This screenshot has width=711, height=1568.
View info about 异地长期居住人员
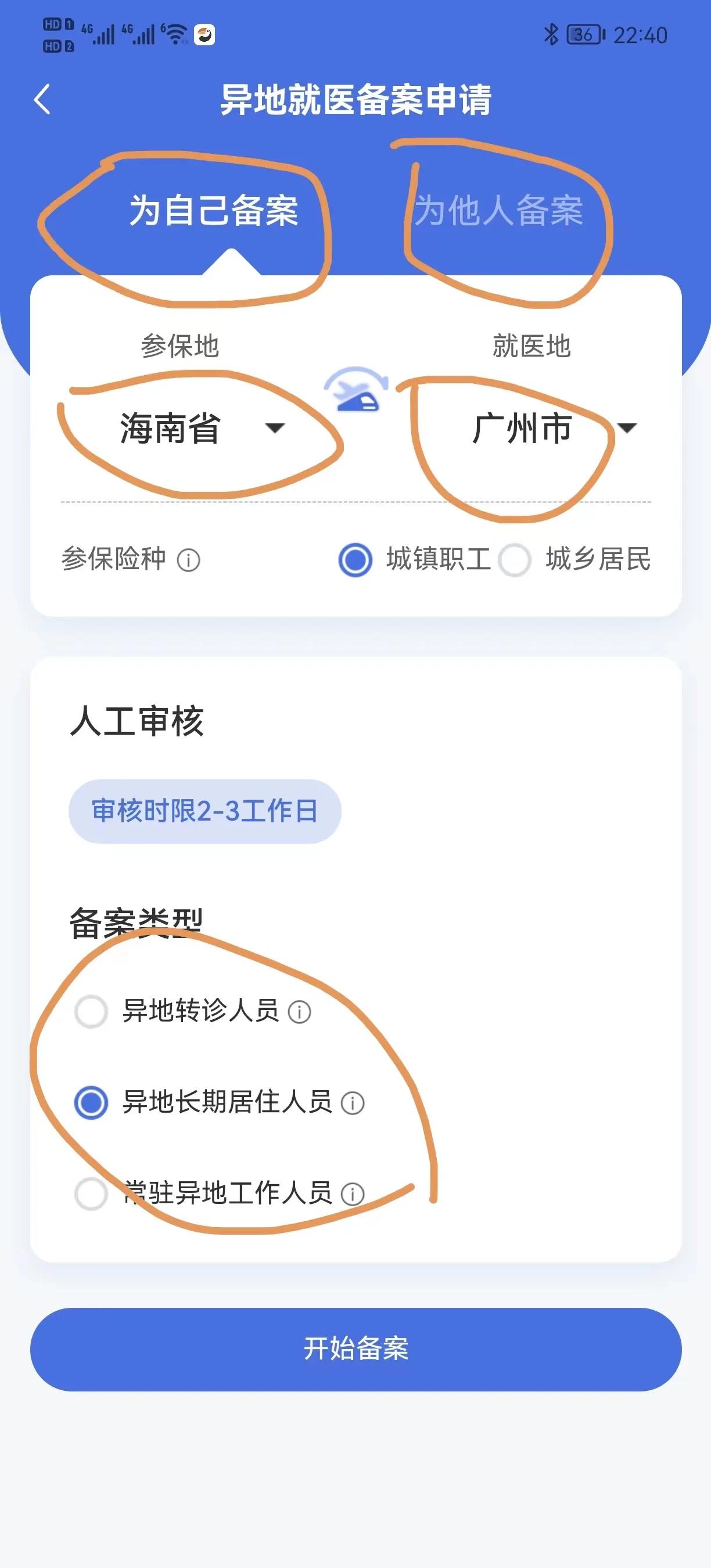(353, 1103)
